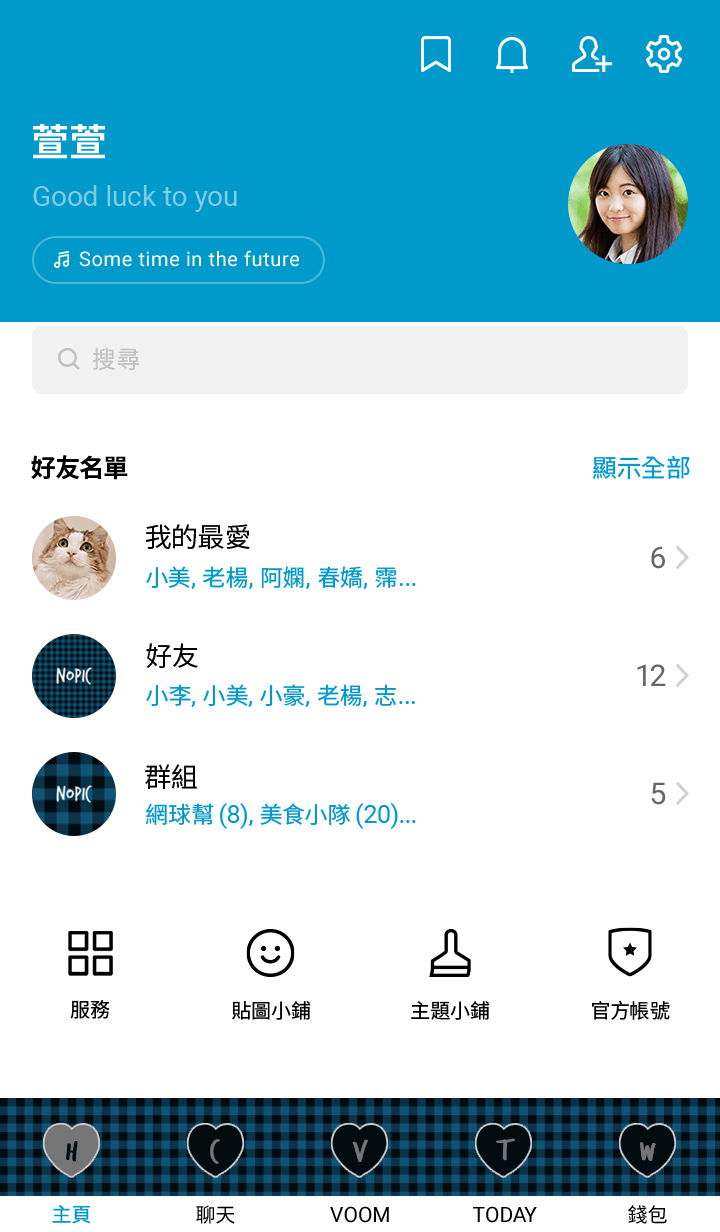This screenshot has width=720, height=1232.
Task: Open 主題小鋪 theme shop
Action: 450,970
